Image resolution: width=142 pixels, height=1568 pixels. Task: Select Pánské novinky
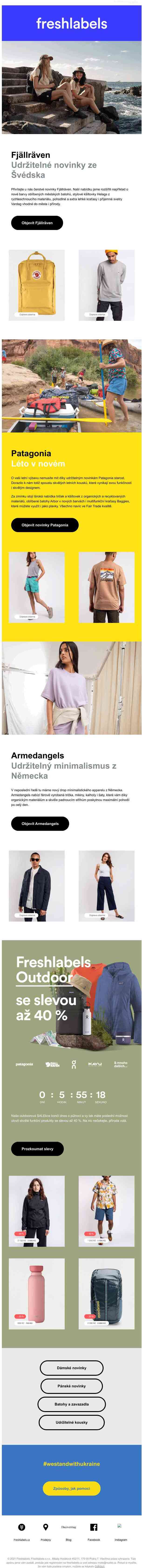point(71,1386)
